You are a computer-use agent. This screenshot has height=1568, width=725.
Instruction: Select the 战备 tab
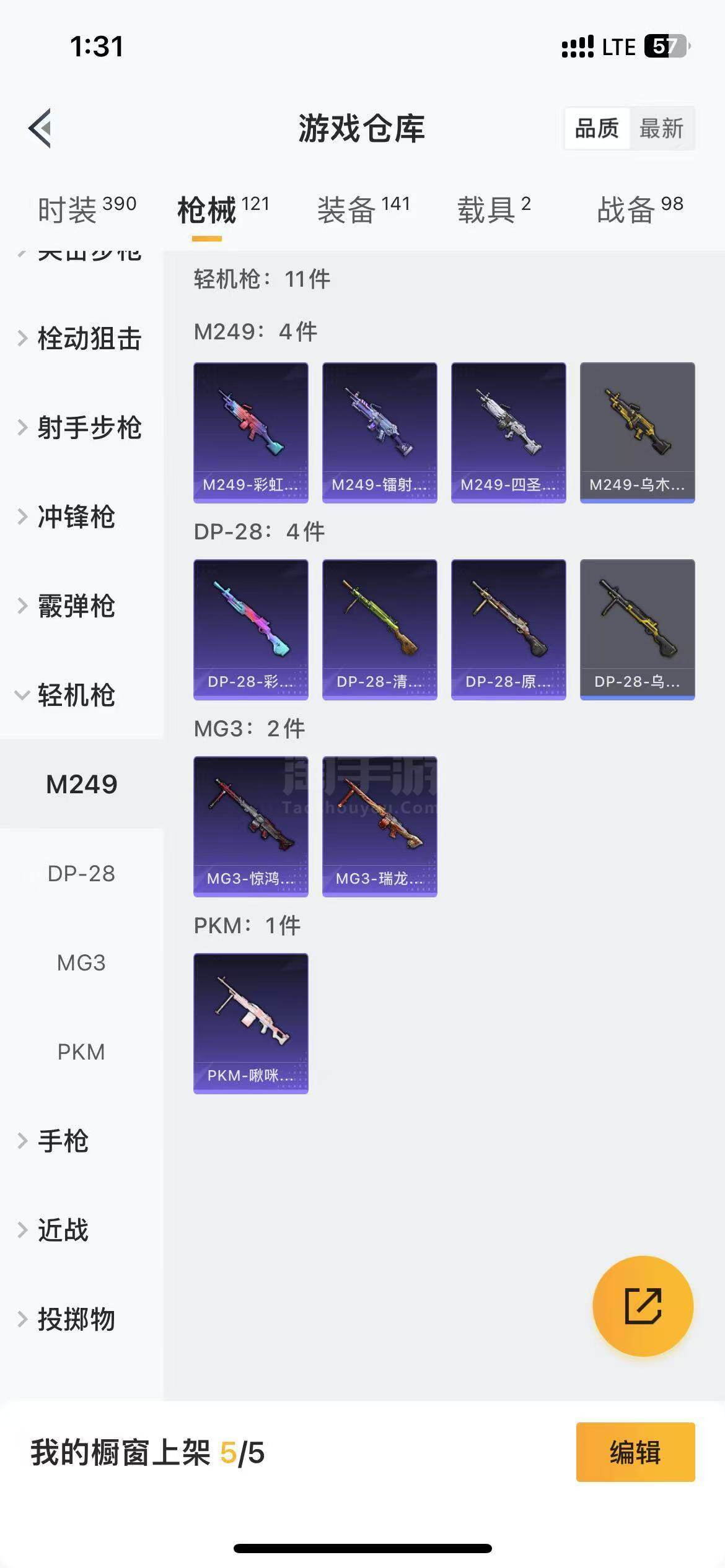[639, 209]
